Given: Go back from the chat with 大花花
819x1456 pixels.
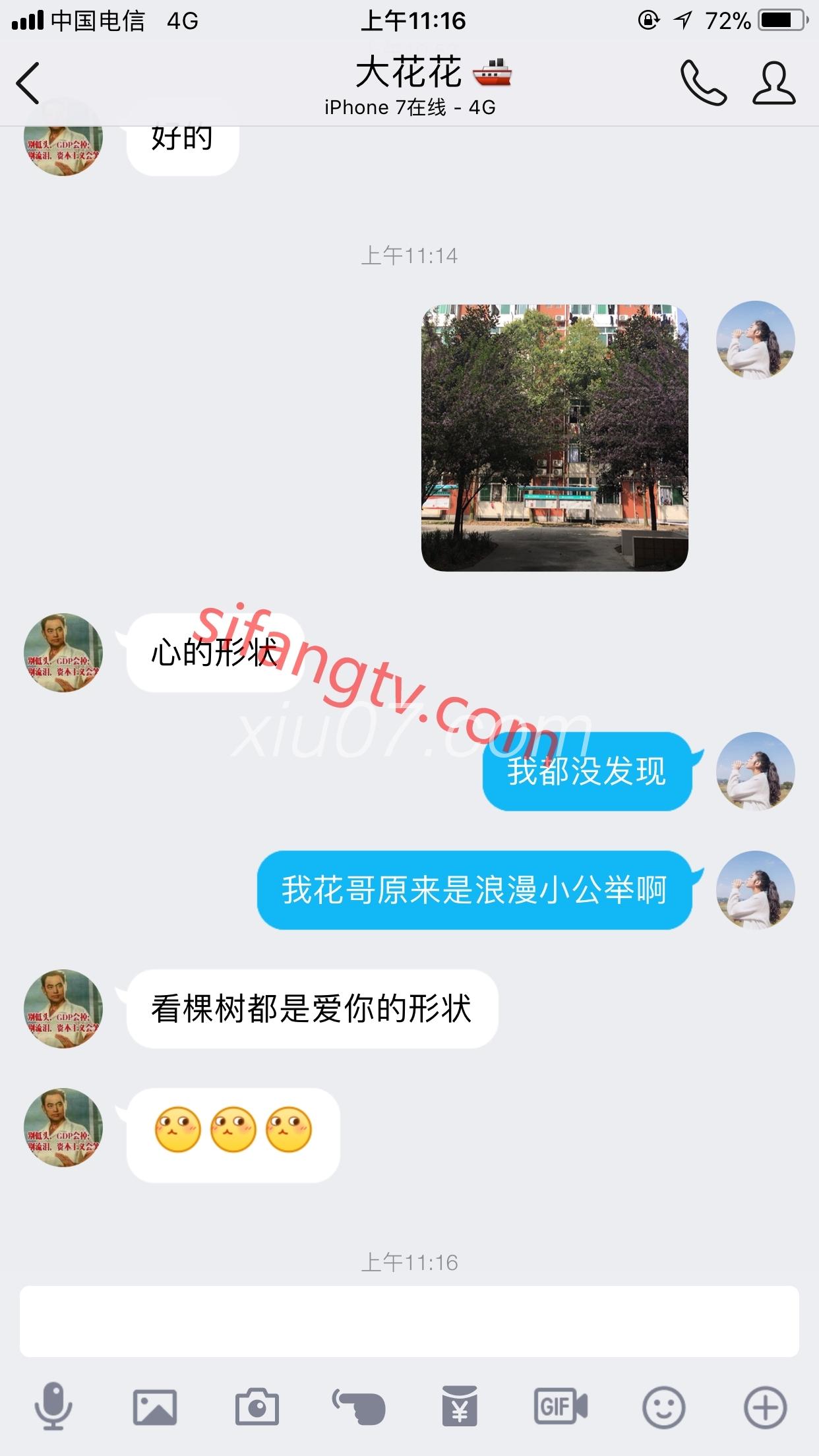Looking at the screenshot, I should coord(28,83).
